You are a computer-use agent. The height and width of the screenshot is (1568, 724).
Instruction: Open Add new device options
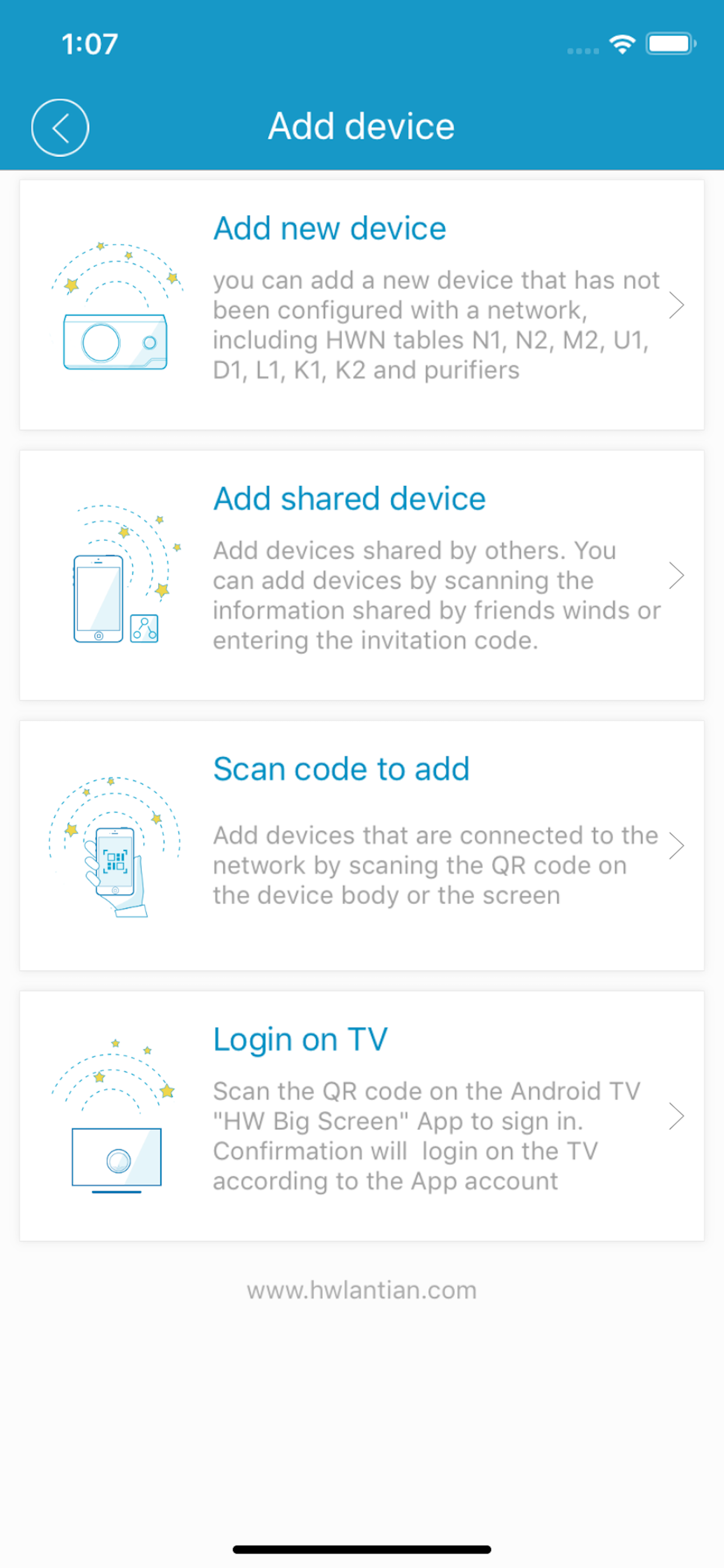362,304
